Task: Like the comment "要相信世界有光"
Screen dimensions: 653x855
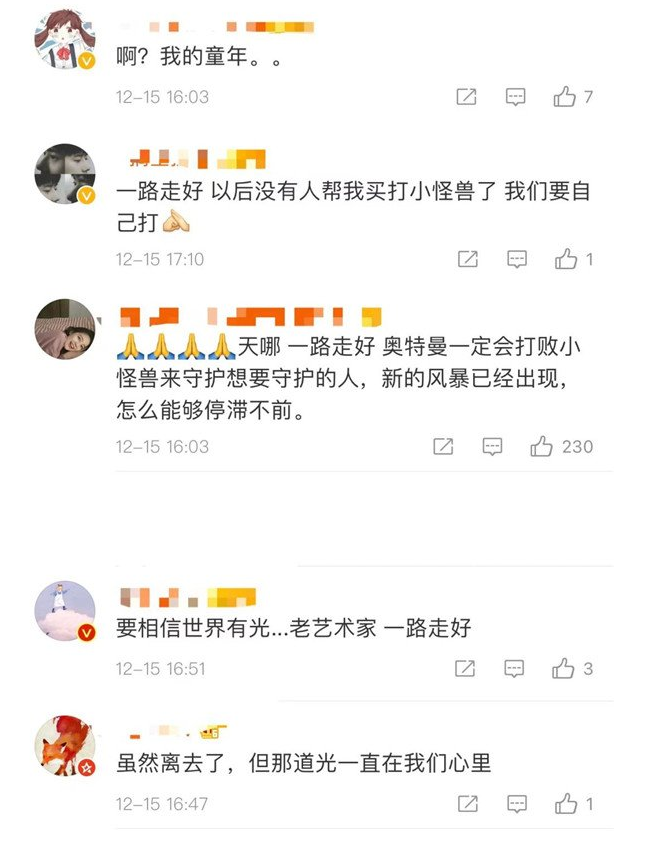Action: click(x=564, y=668)
